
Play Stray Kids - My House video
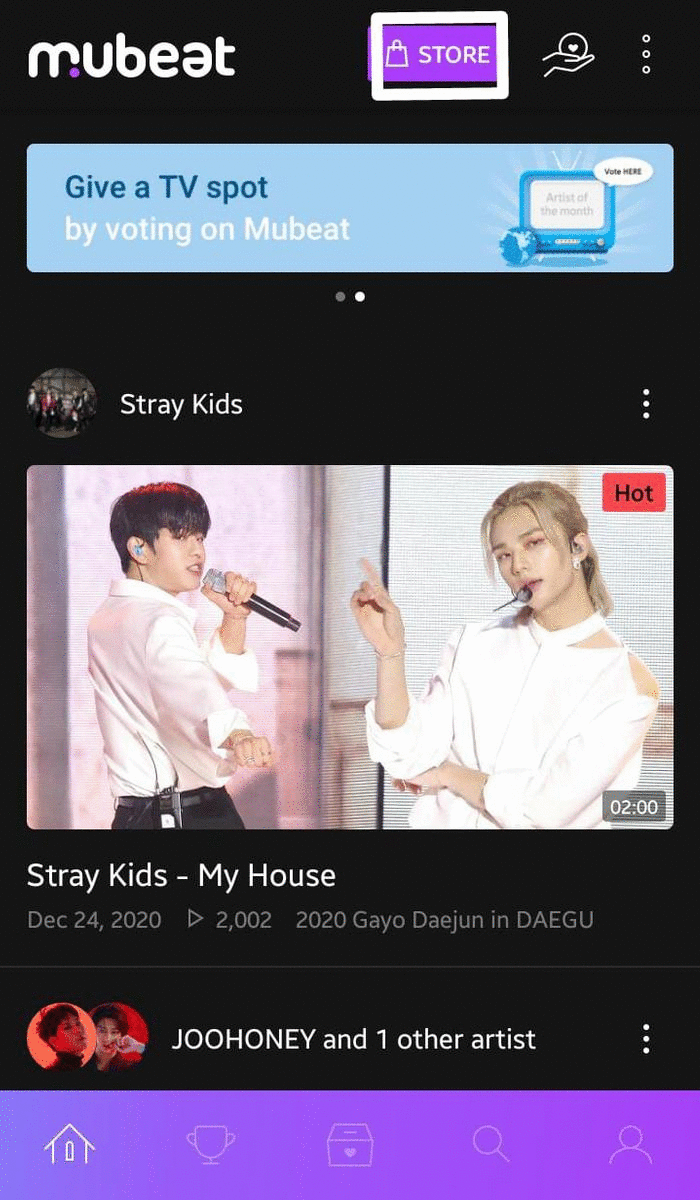tap(349, 647)
